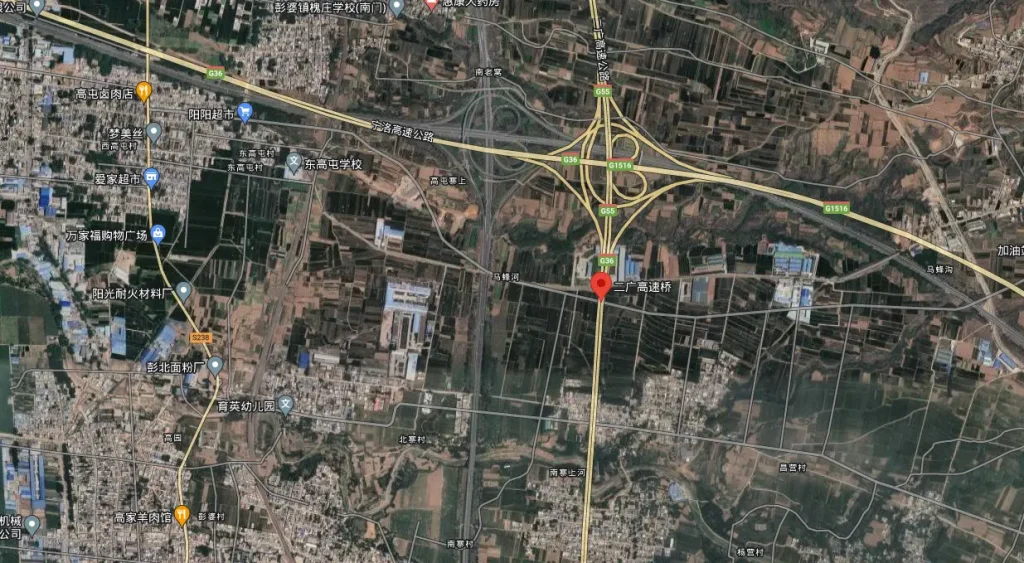The height and width of the screenshot is (563, 1024).
Task: Open the 彭婆镇槐庄学校(南门) marker
Action: click(x=396, y=7)
